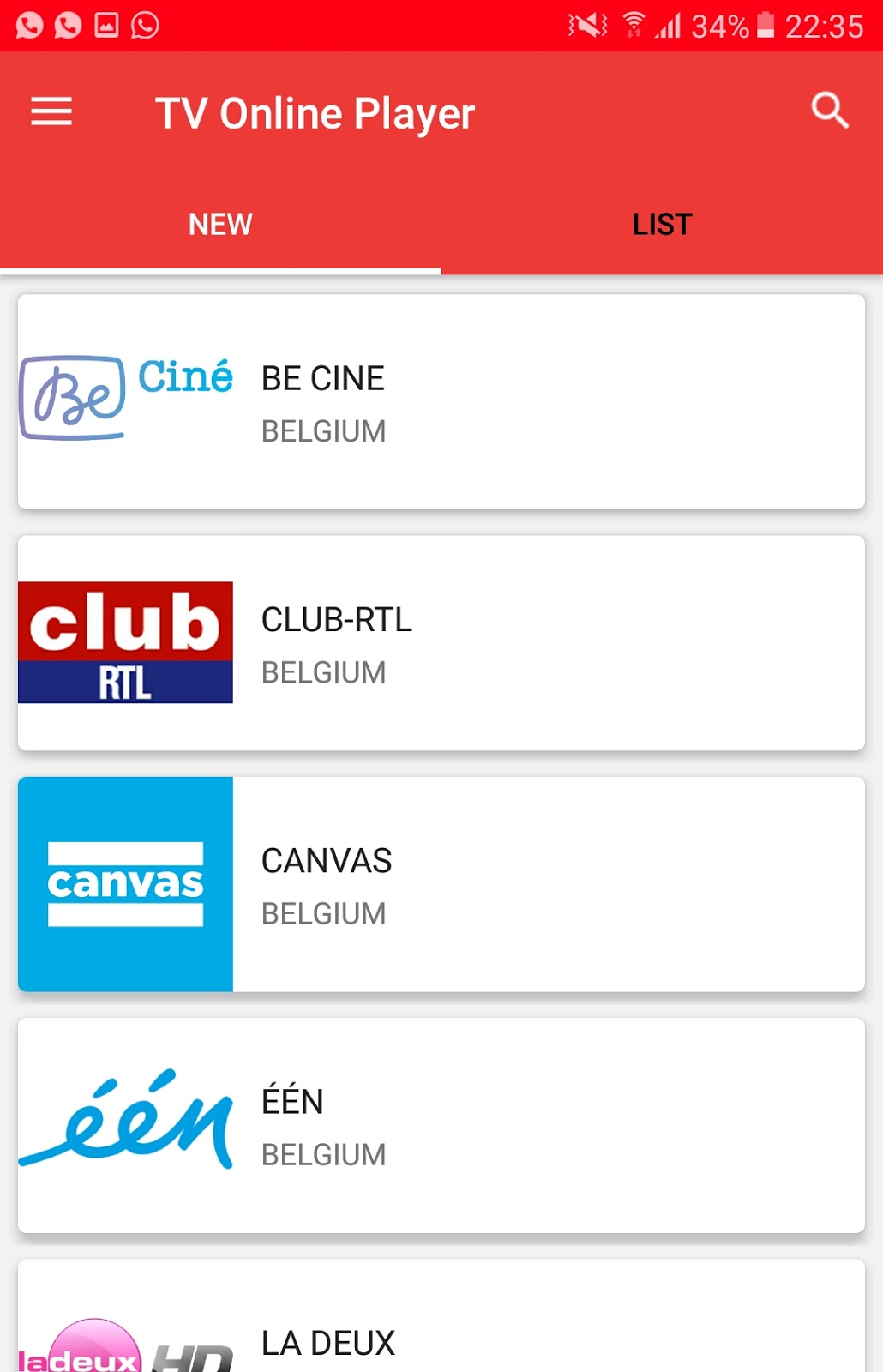The height and width of the screenshot is (1372, 883).
Task: Open the BE CINE channel
Action: click(441, 402)
